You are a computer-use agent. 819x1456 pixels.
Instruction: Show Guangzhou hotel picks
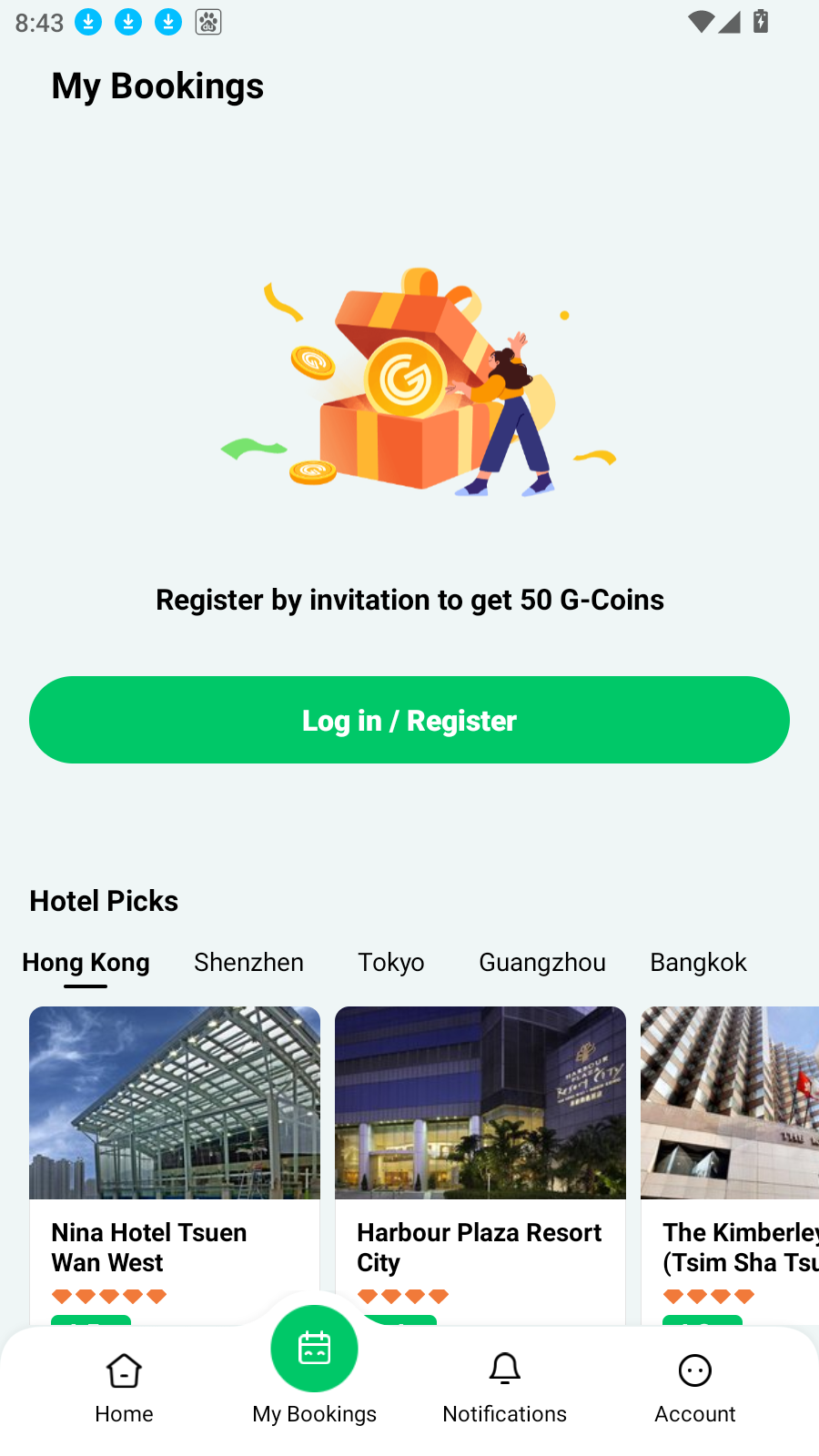542,963
